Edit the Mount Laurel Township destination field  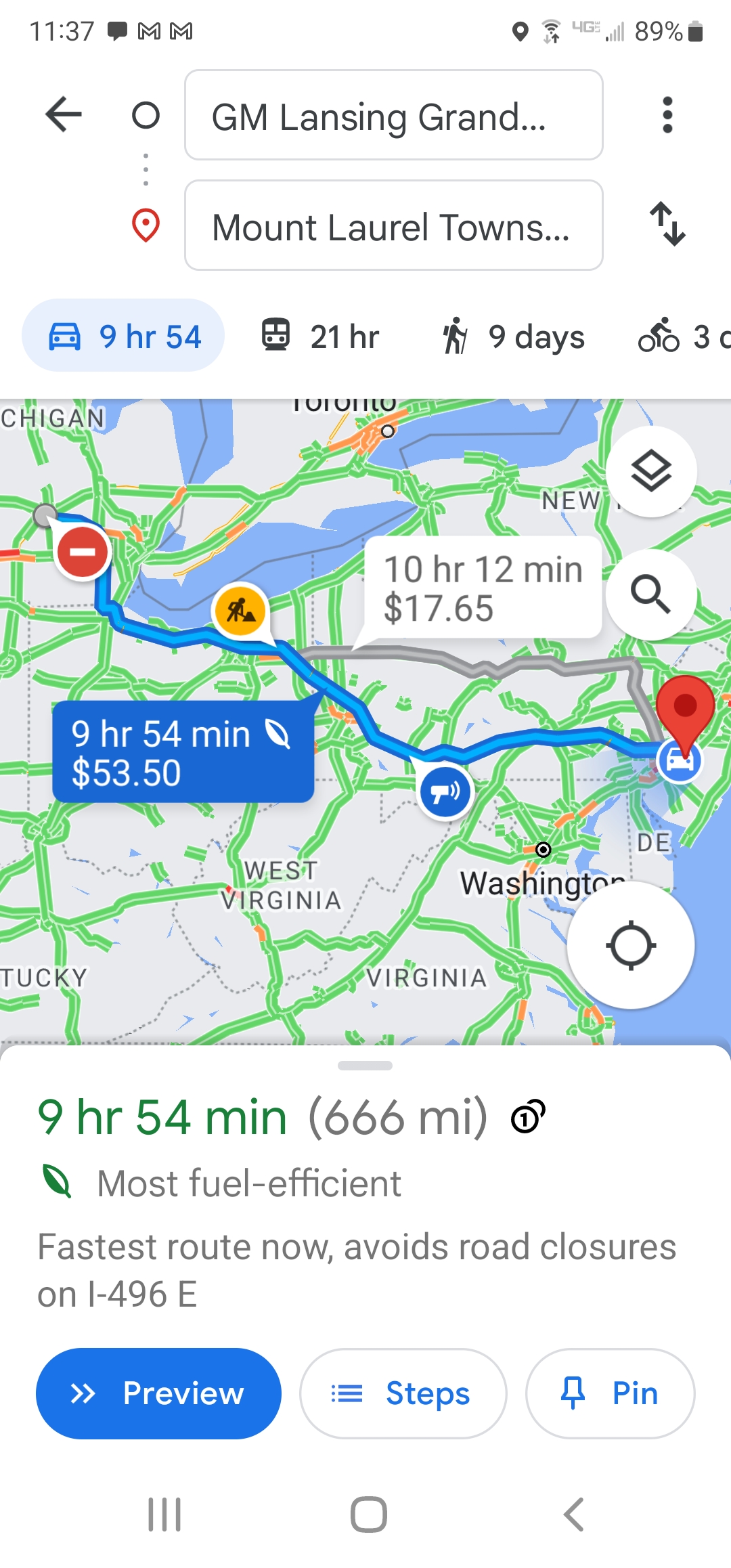pyautogui.click(x=393, y=226)
